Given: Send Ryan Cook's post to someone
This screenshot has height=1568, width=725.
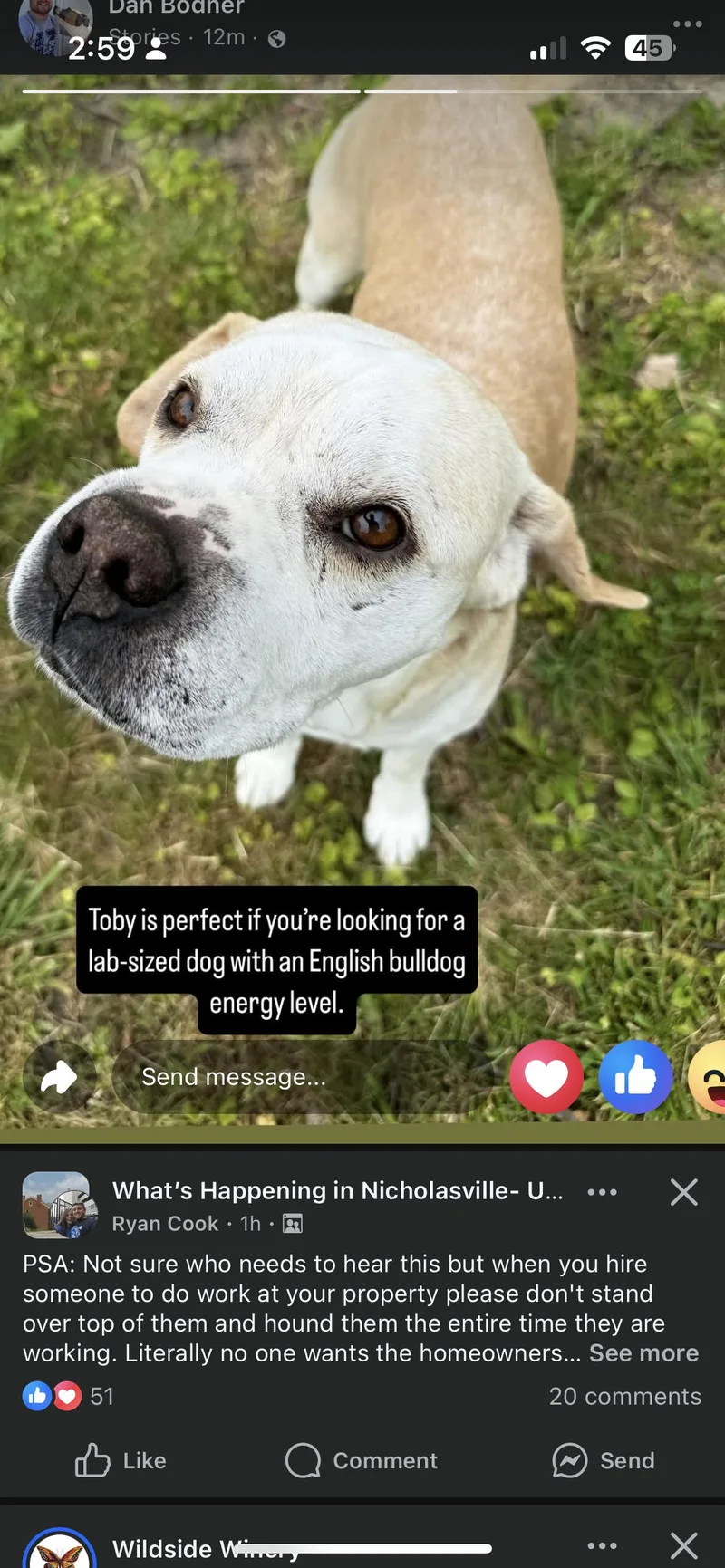Looking at the screenshot, I should 604,1461.
